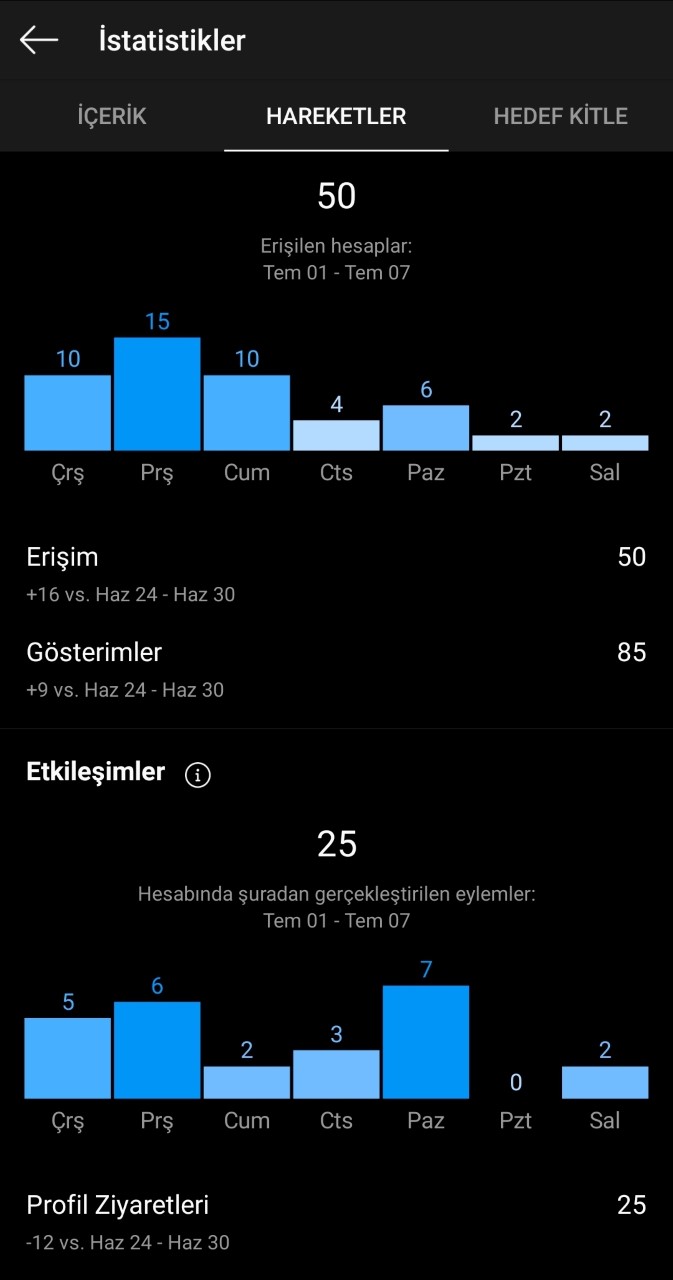The width and height of the screenshot is (673, 1280).
Task: Open the HEDEF KİTLE tab
Action: click(x=561, y=116)
